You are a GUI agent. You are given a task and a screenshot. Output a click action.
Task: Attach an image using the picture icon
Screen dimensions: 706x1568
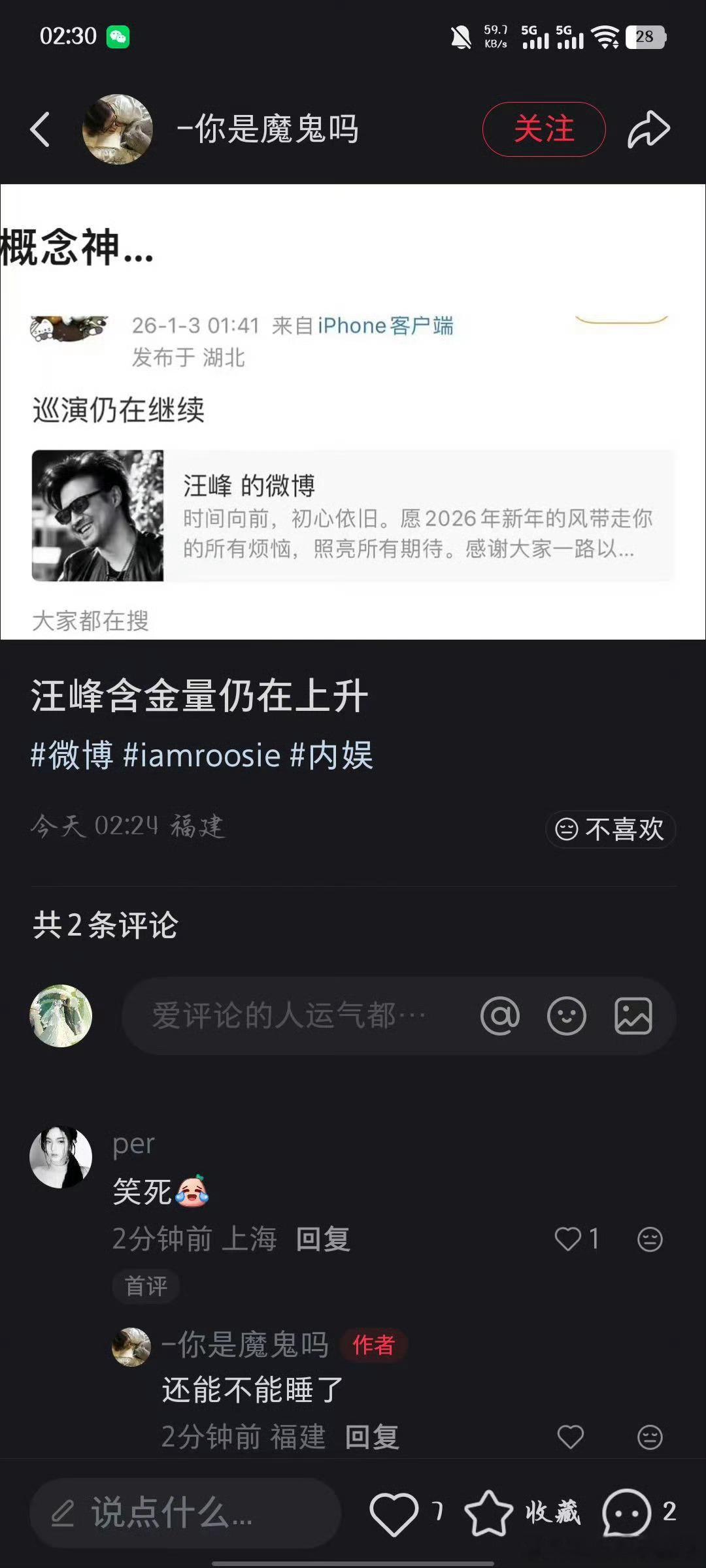[633, 1016]
